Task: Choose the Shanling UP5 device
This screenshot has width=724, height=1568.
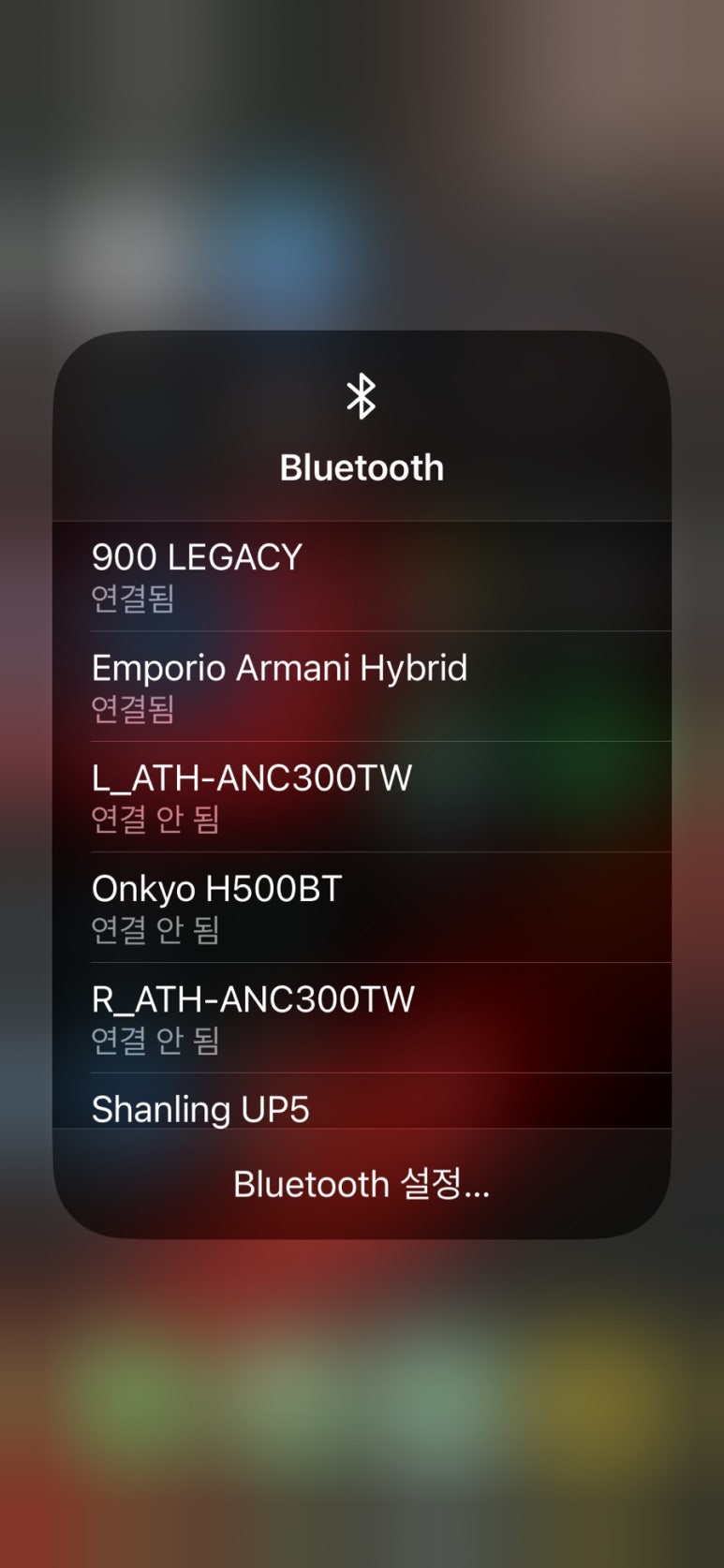Action: point(362,1107)
